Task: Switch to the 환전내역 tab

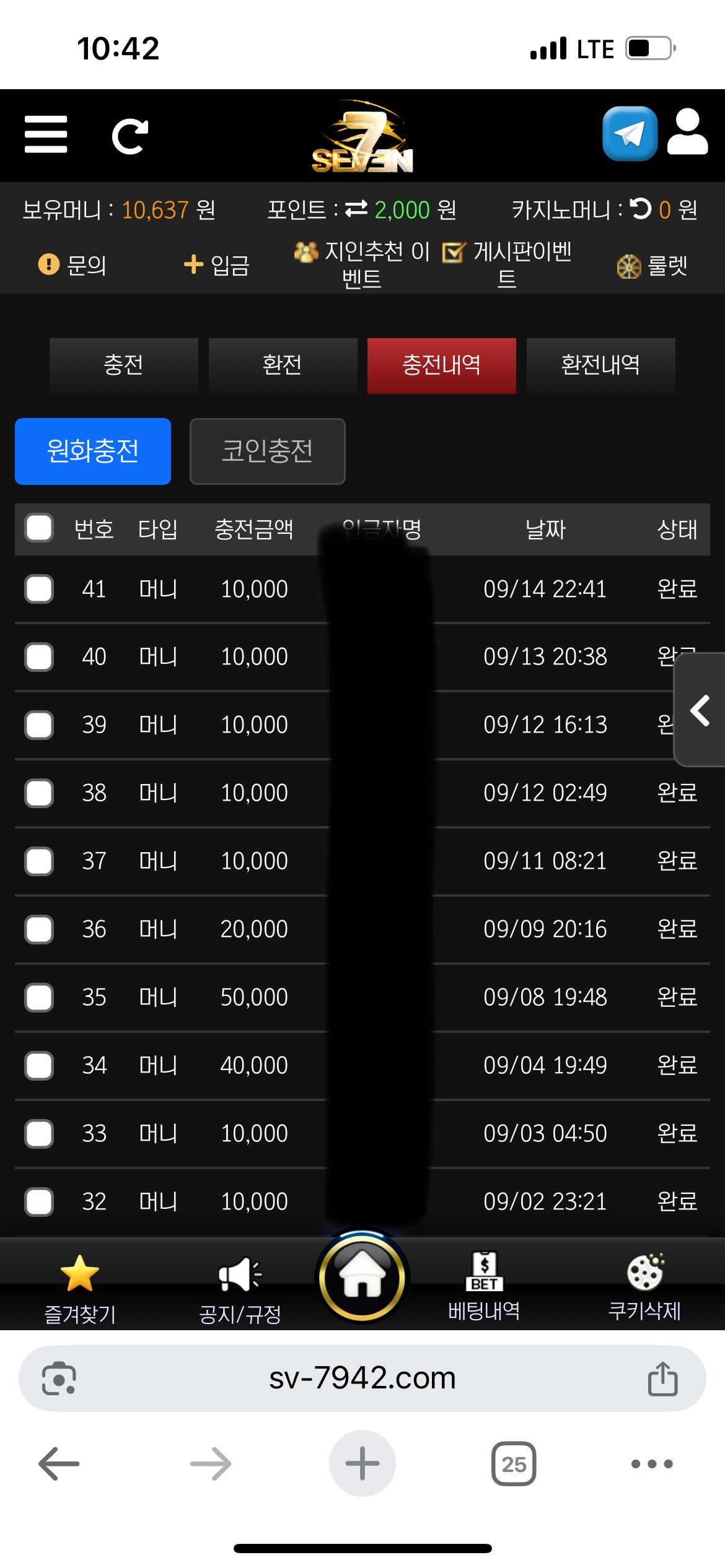Action: coord(600,365)
